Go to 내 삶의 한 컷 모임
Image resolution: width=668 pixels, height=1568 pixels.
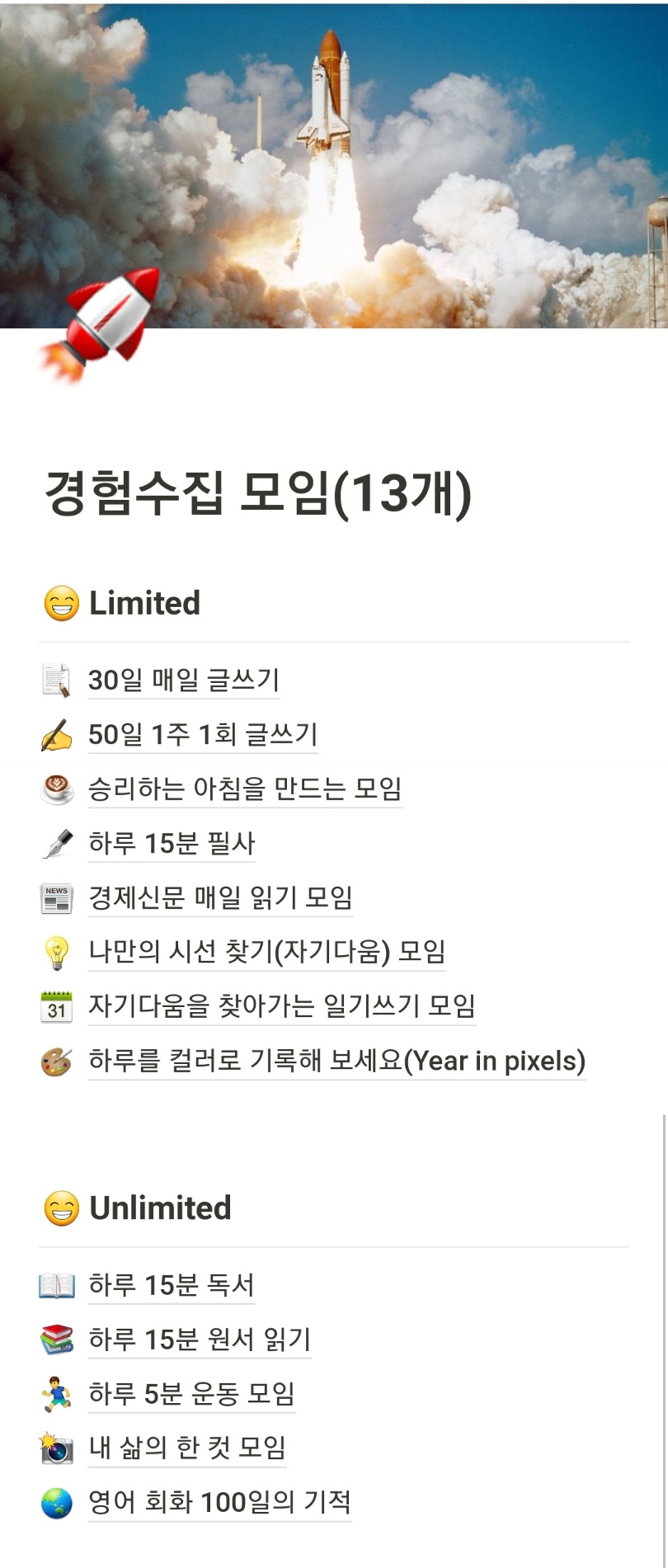point(187,1449)
